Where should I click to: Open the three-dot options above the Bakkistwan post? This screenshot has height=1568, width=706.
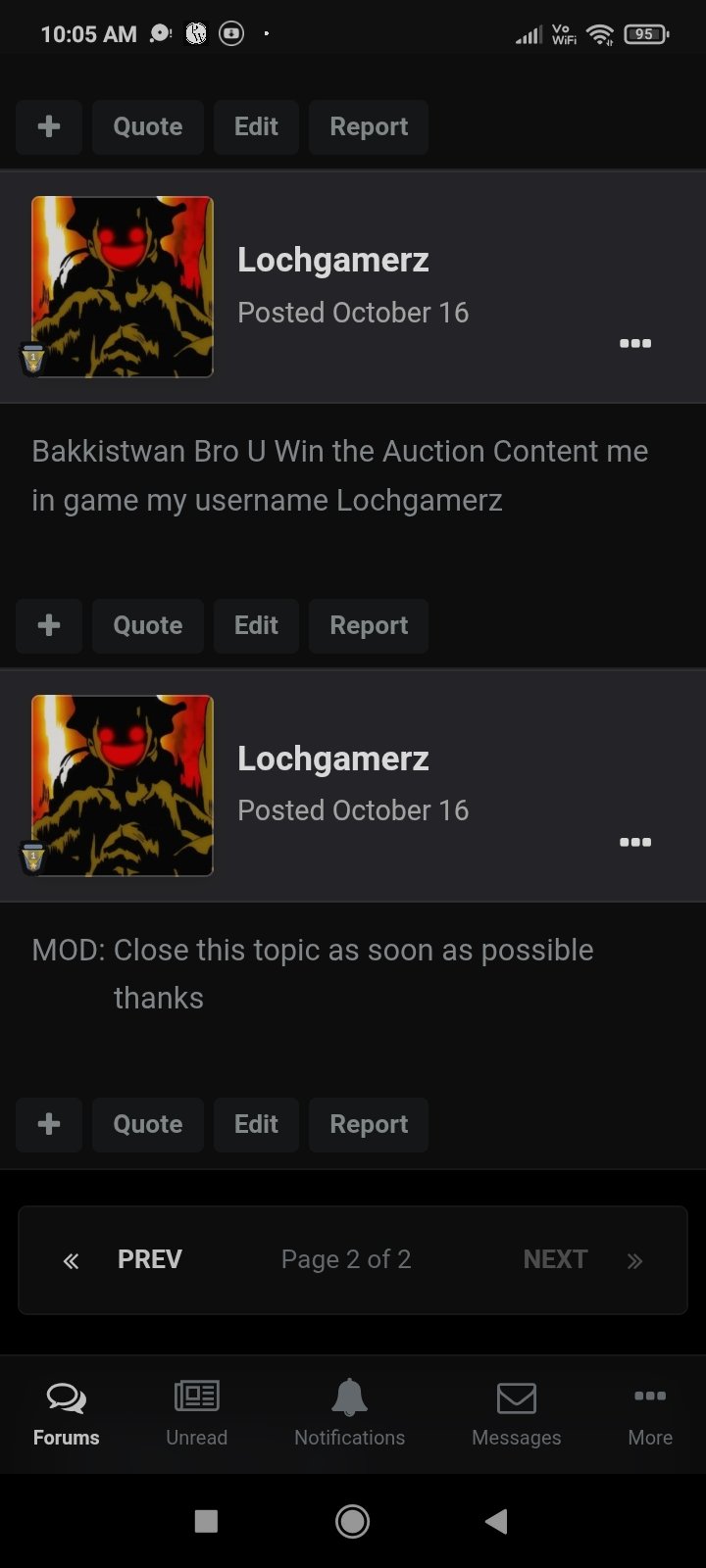click(x=635, y=343)
